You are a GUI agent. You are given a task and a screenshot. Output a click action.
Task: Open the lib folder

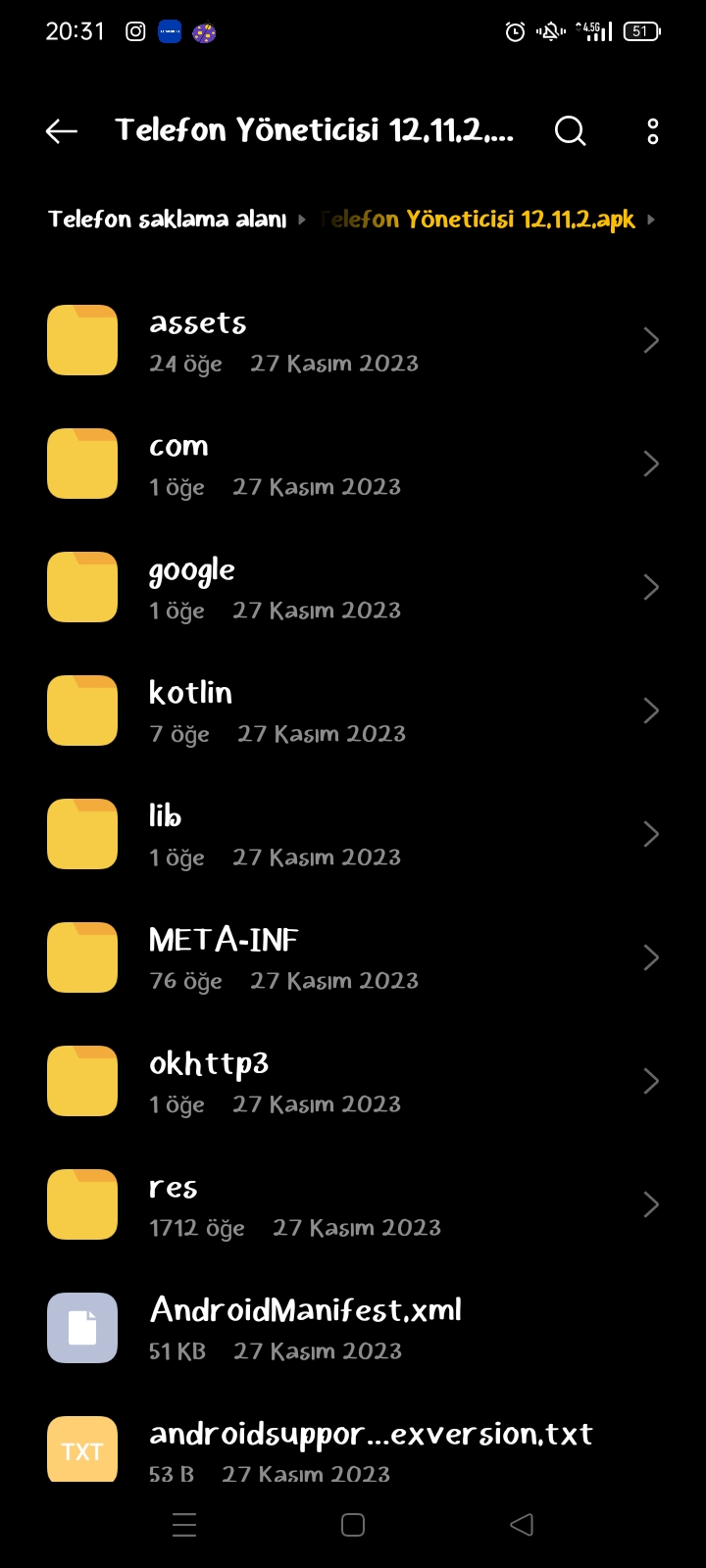353,835
